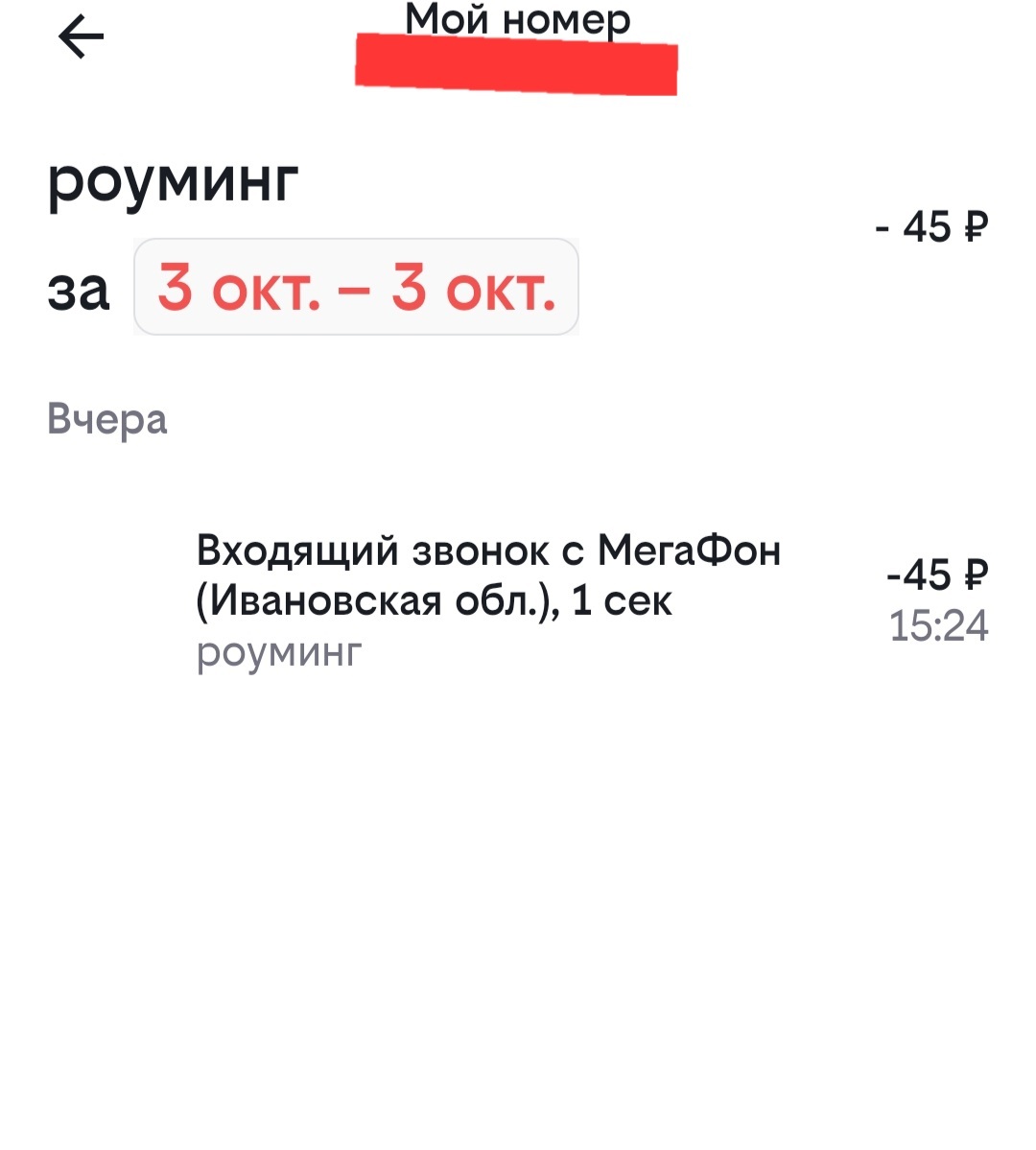Image resolution: width=1036 pixels, height=1150 pixels.
Task: Change the 3 окт. – 3 окт. date range
Action: [x=356, y=287]
